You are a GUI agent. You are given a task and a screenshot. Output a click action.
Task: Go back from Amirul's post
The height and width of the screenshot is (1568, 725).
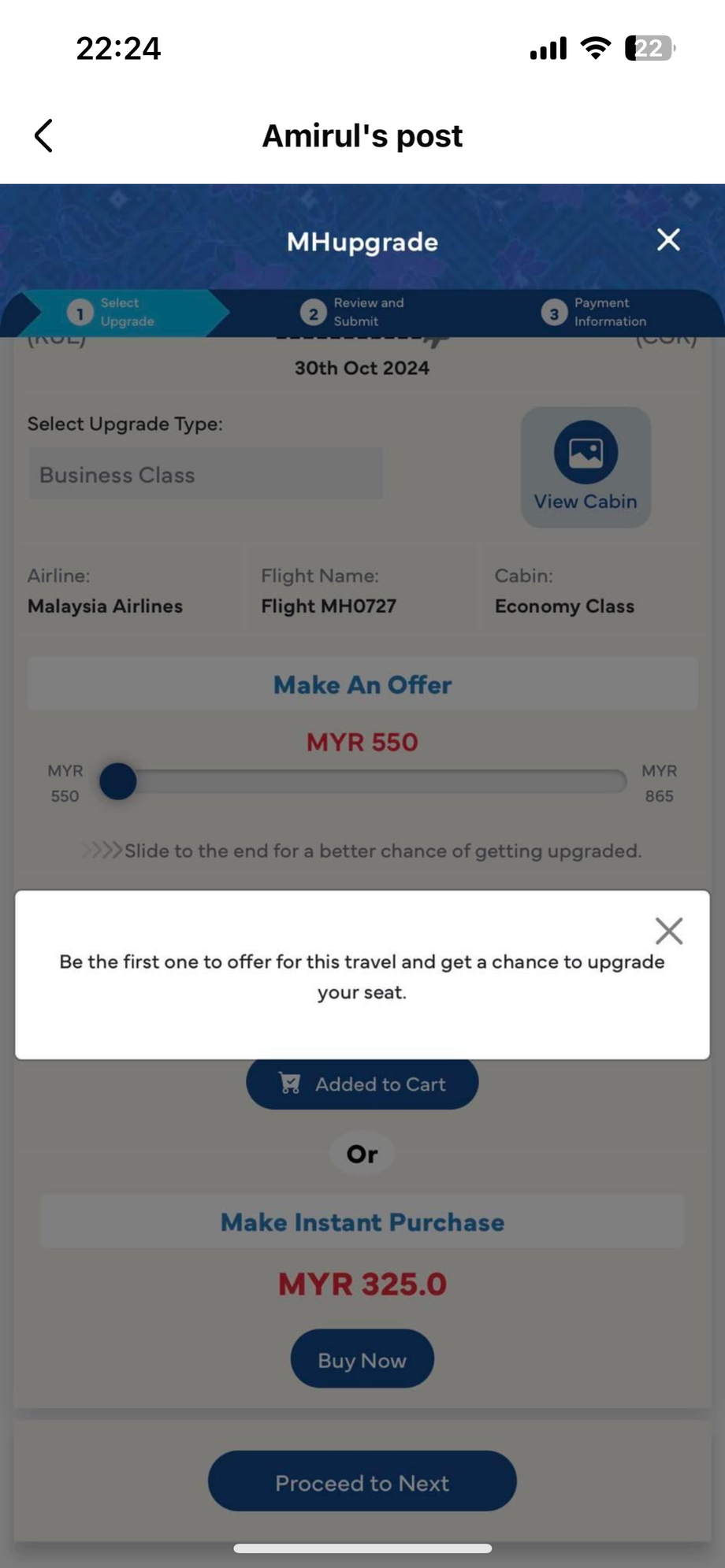(44, 135)
